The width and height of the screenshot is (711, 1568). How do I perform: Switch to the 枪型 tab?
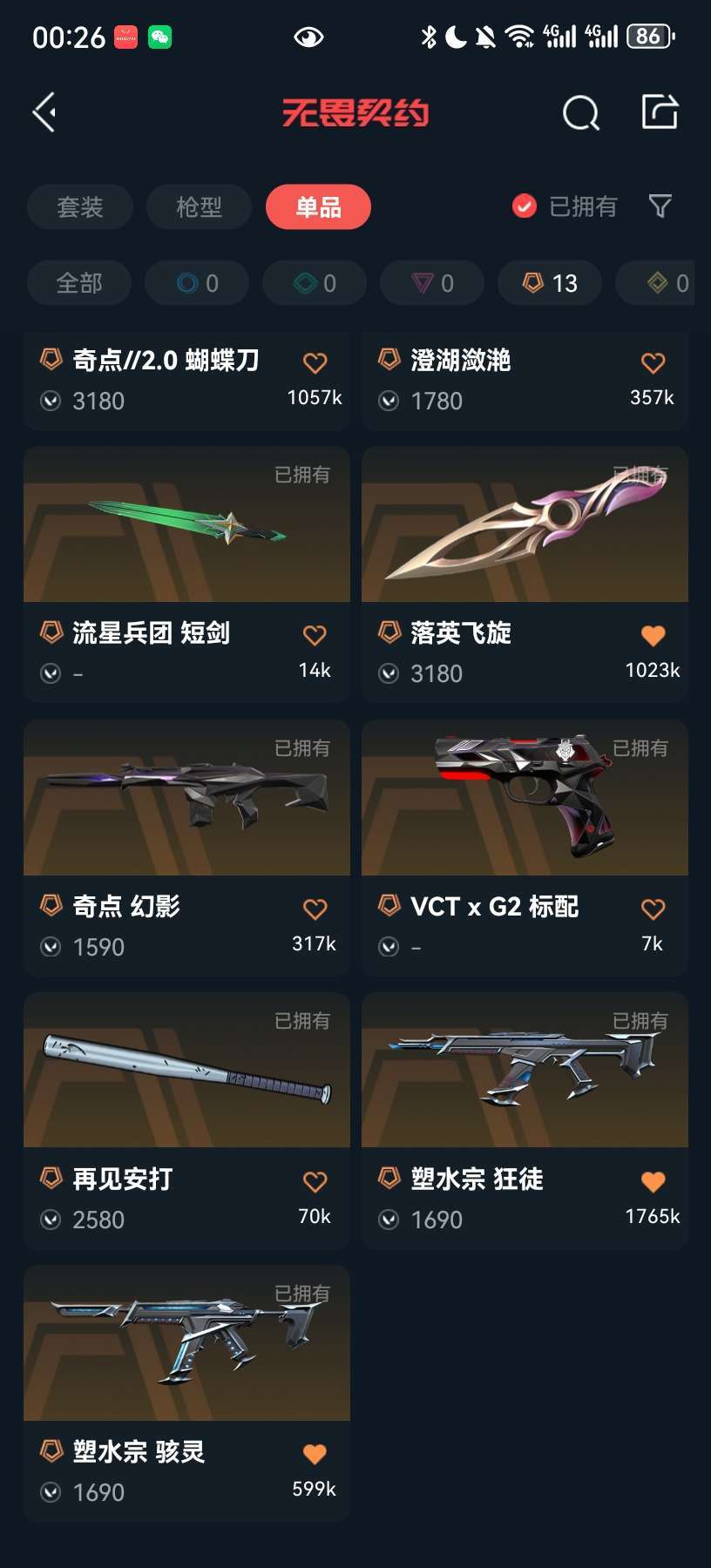199,207
